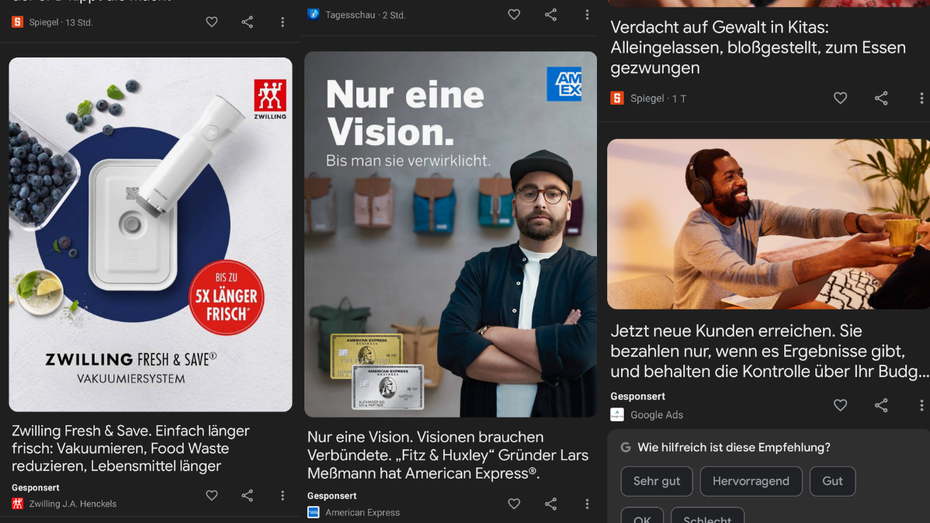
Task: Rate the recommendation as Sehr gut
Action: [657, 481]
